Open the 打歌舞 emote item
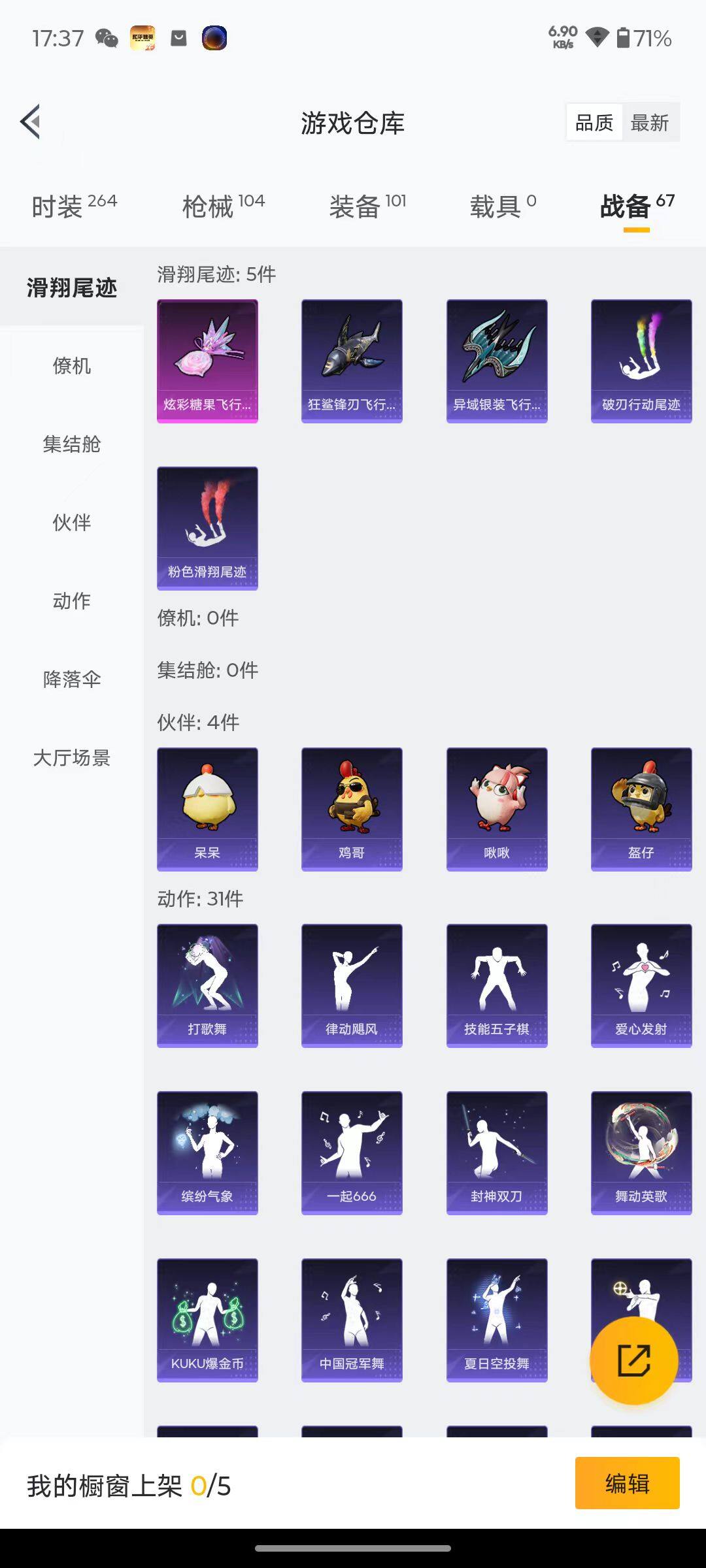This screenshot has width=706, height=1568. (x=207, y=987)
